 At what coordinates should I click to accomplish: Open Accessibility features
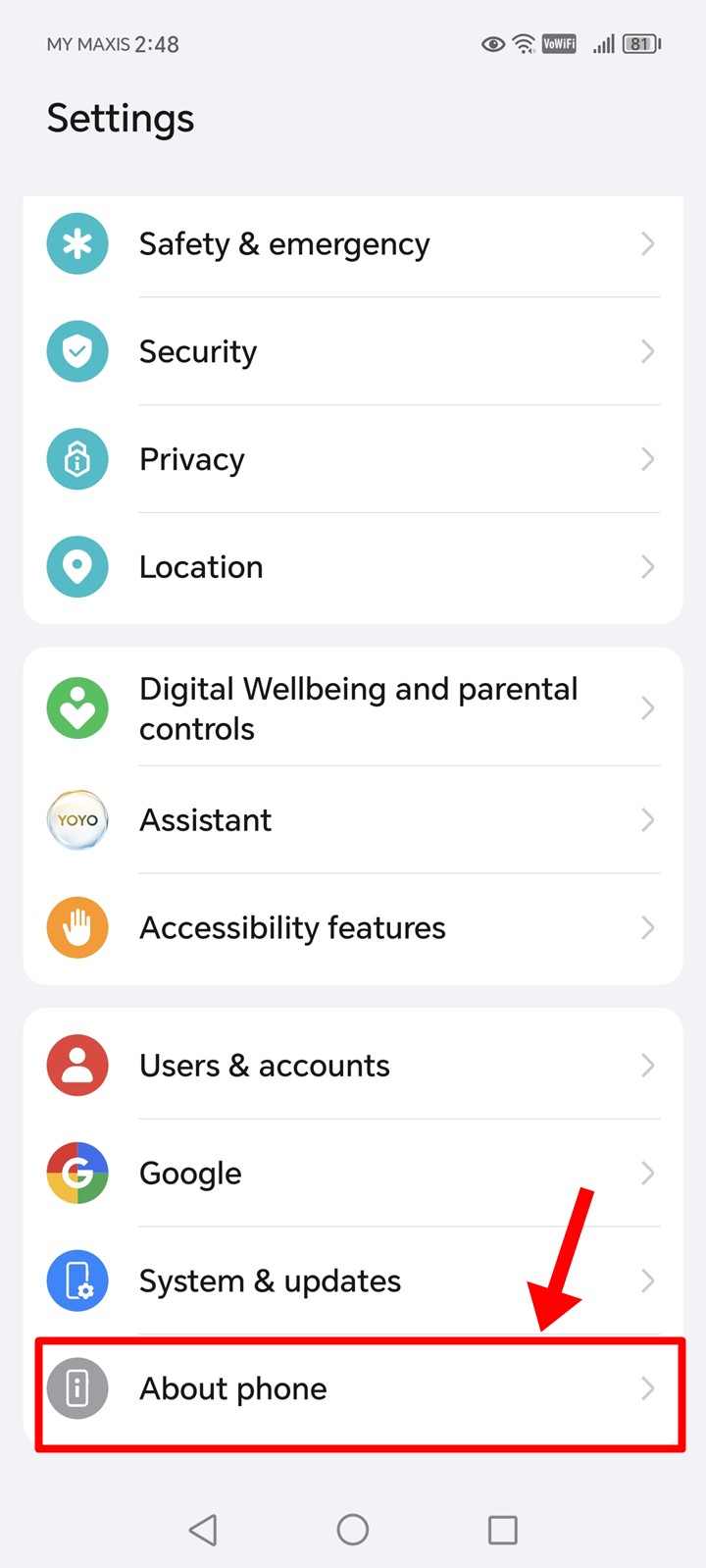coord(353,927)
